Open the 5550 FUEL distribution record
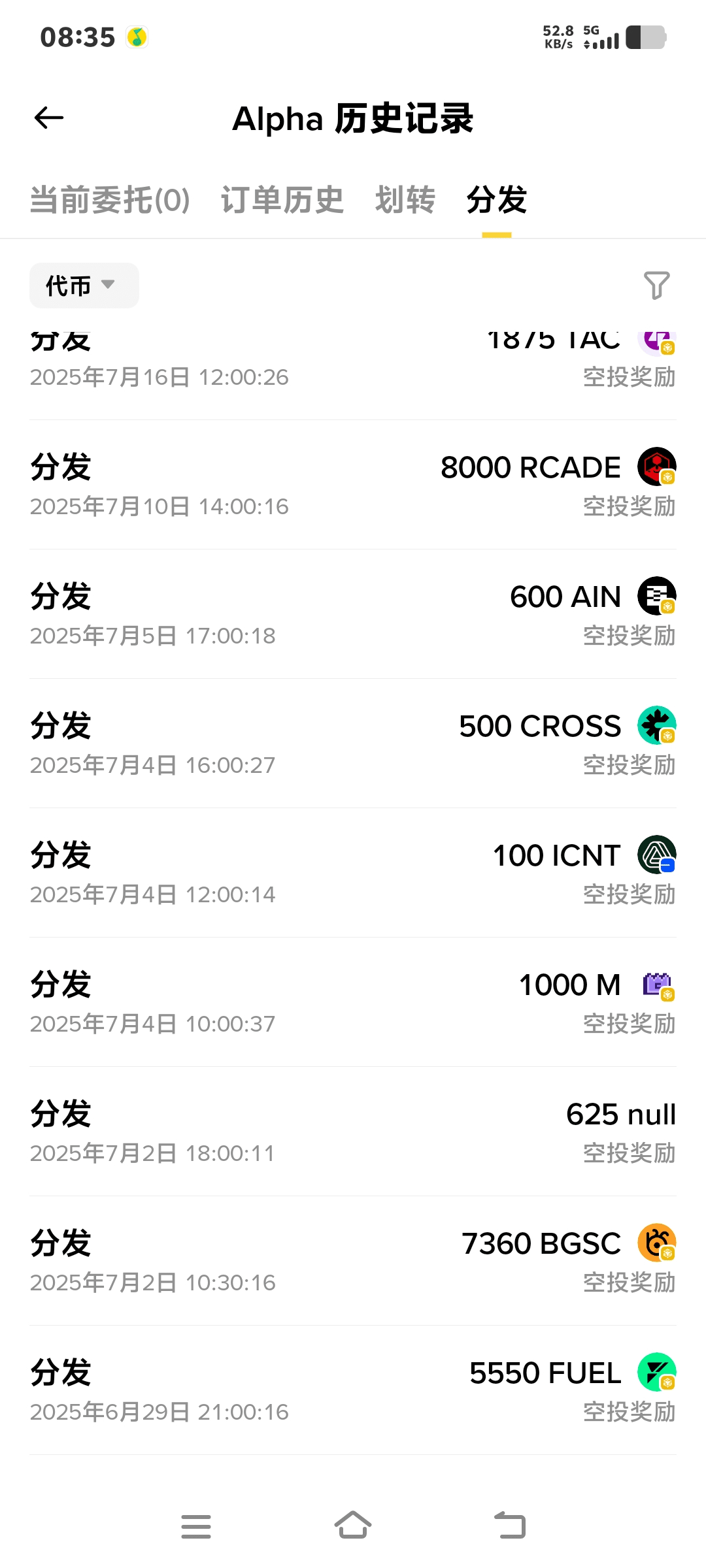The width and height of the screenshot is (706, 1568). tap(353, 1390)
